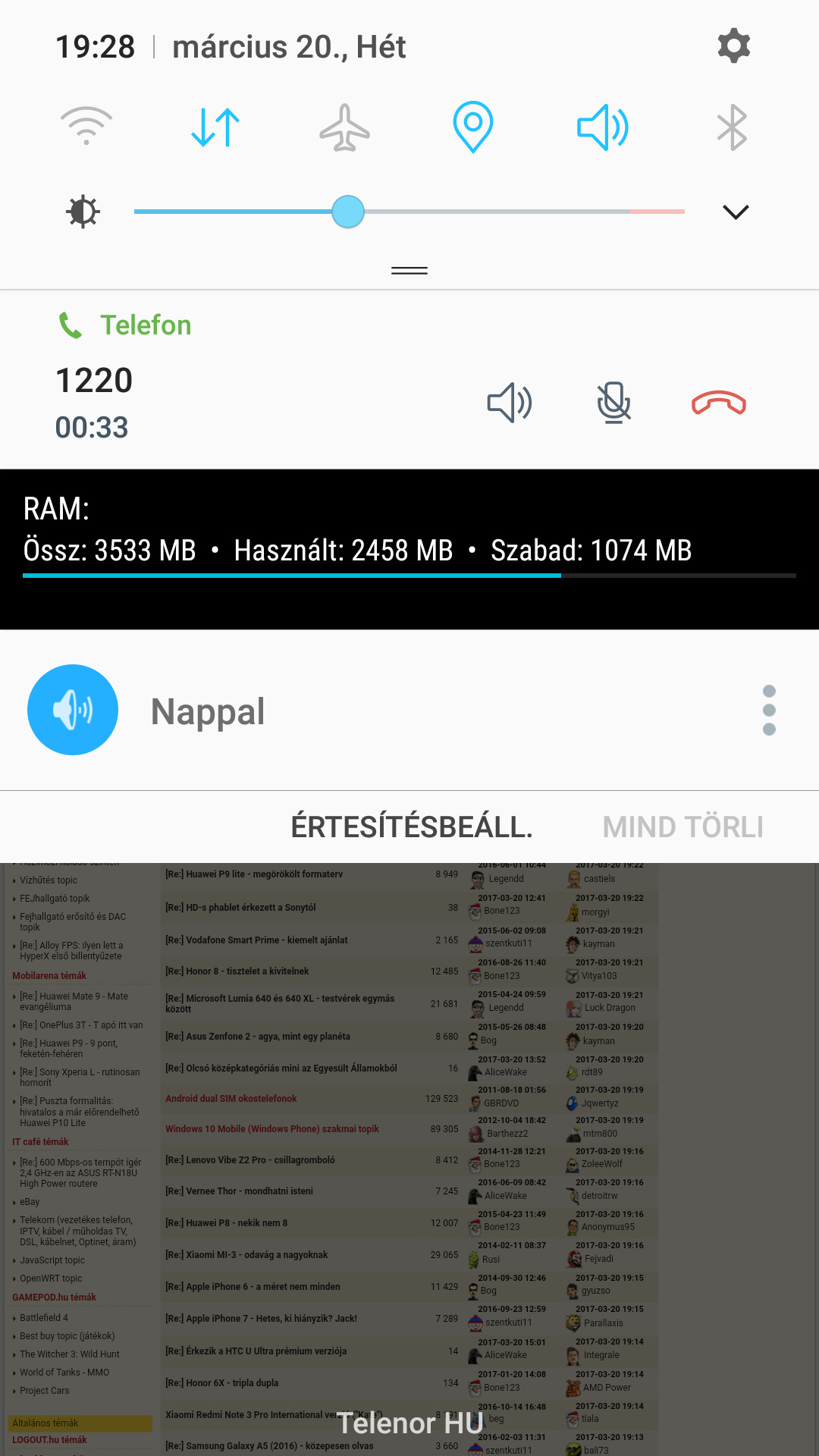The image size is (819, 1456).
Task: Disable location services
Action: [473, 127]
